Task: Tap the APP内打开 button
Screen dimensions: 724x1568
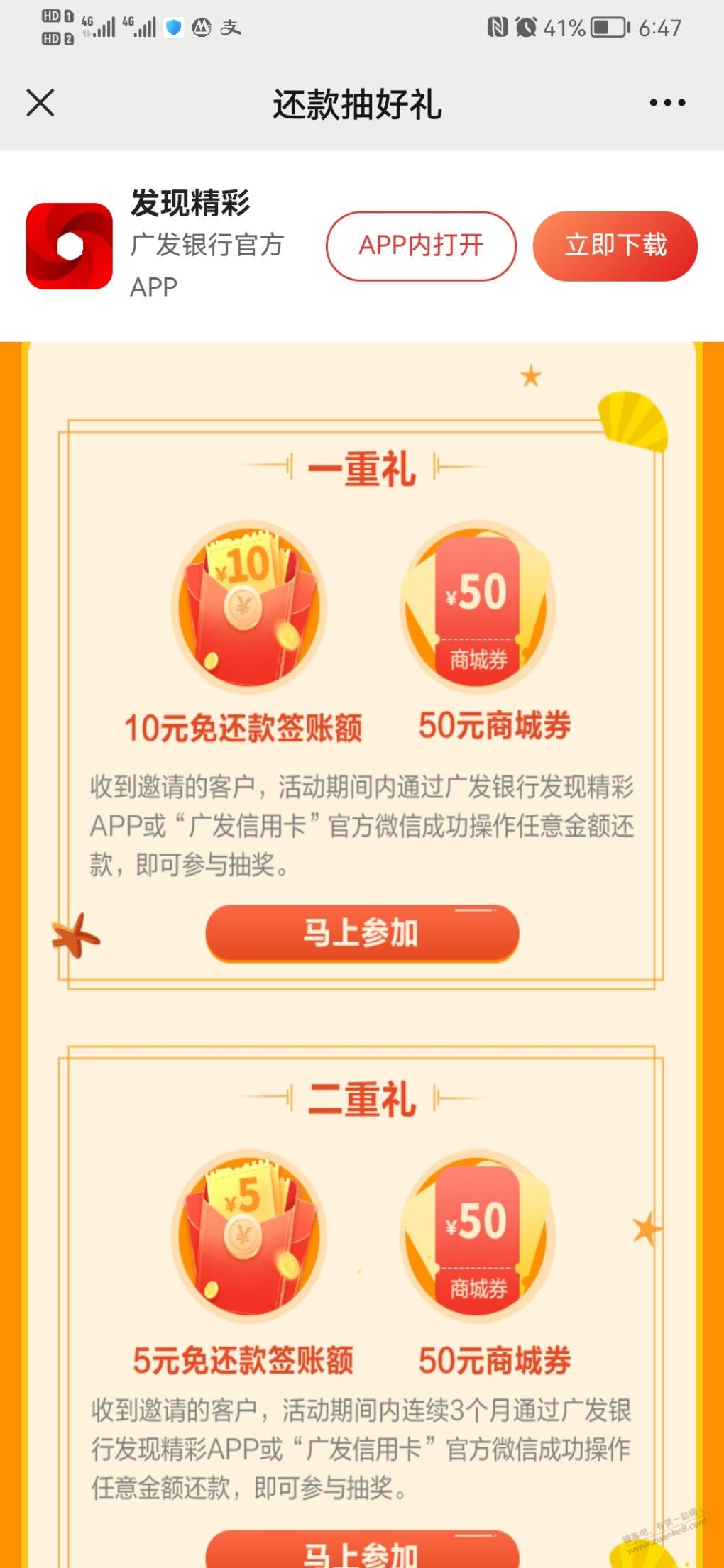Action: tap(421, 245)
